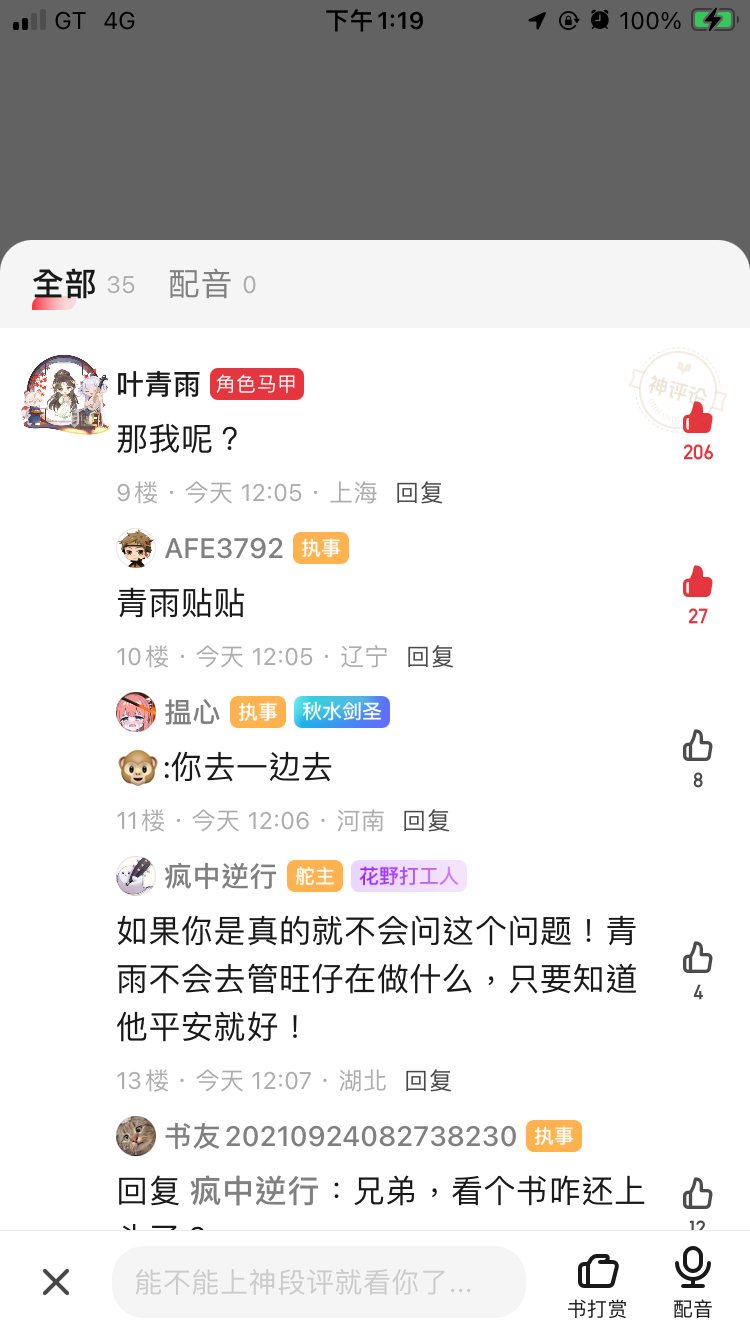Tap 回复 under 揾心's comment
Image resolution: width=750 pixels, height=1334 pixels.
[426, 820]
